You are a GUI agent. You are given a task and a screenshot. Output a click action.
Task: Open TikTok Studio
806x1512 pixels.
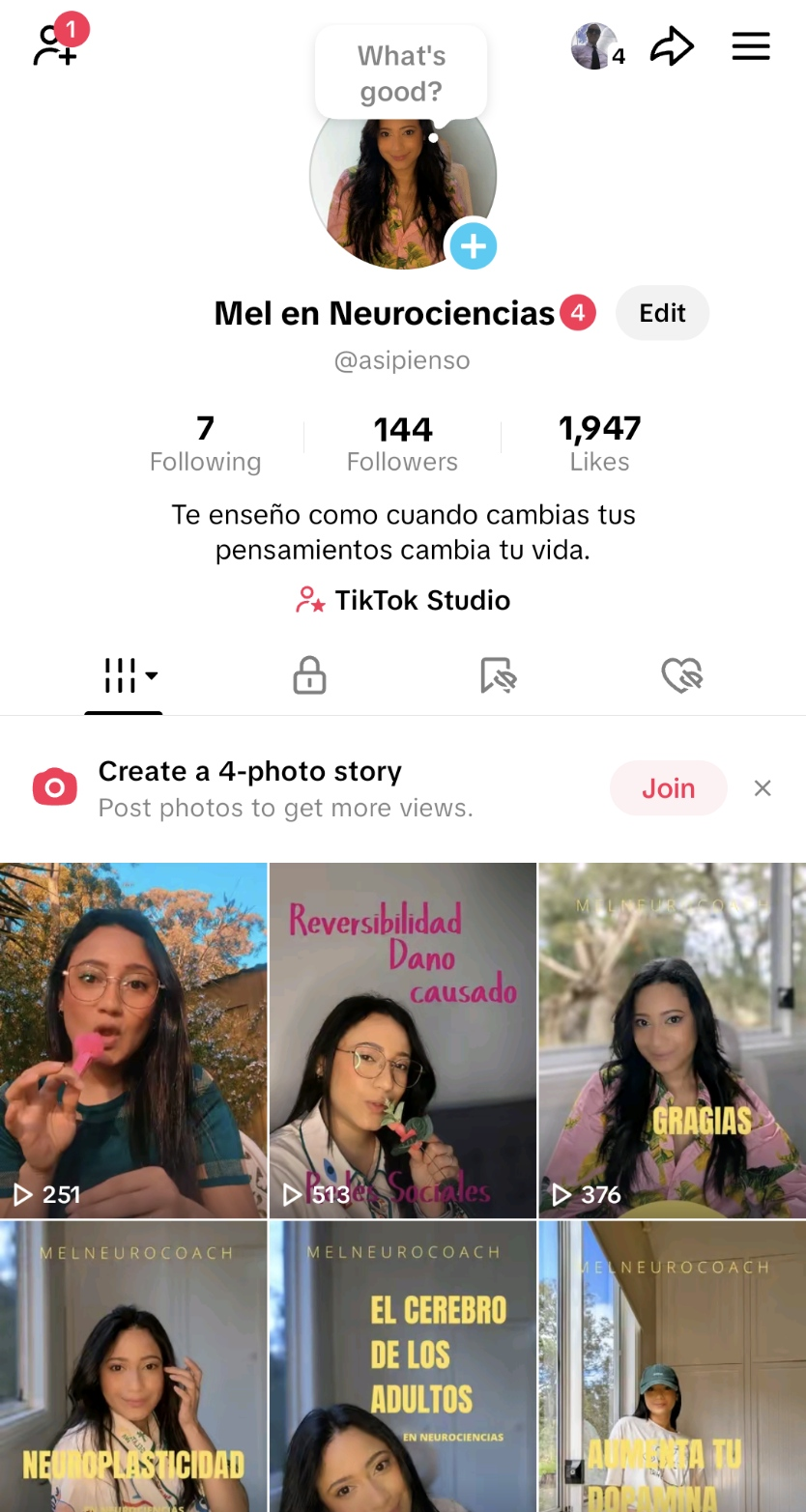tap(402, 600)
